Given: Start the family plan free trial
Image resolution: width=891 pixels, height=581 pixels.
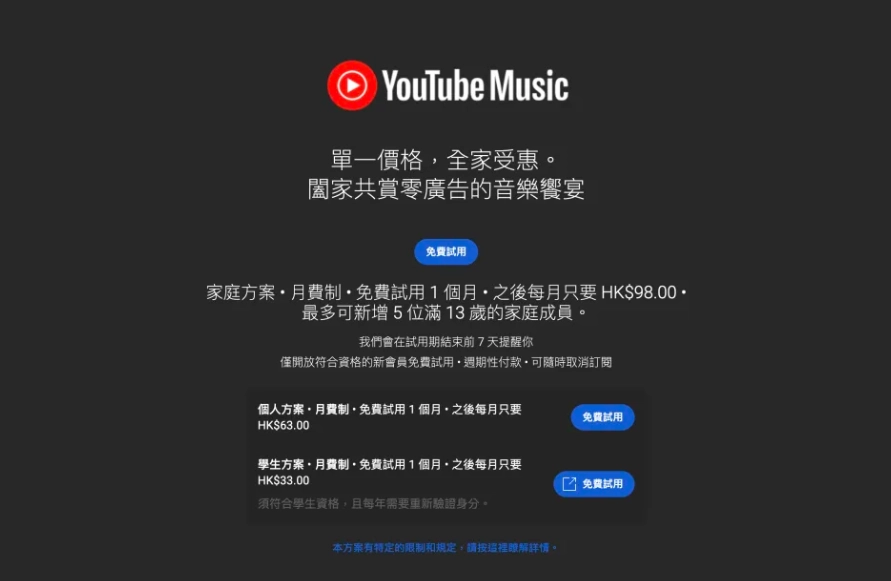Looking at the screenshot, I should pyautogui.click(x=446, y=252).
